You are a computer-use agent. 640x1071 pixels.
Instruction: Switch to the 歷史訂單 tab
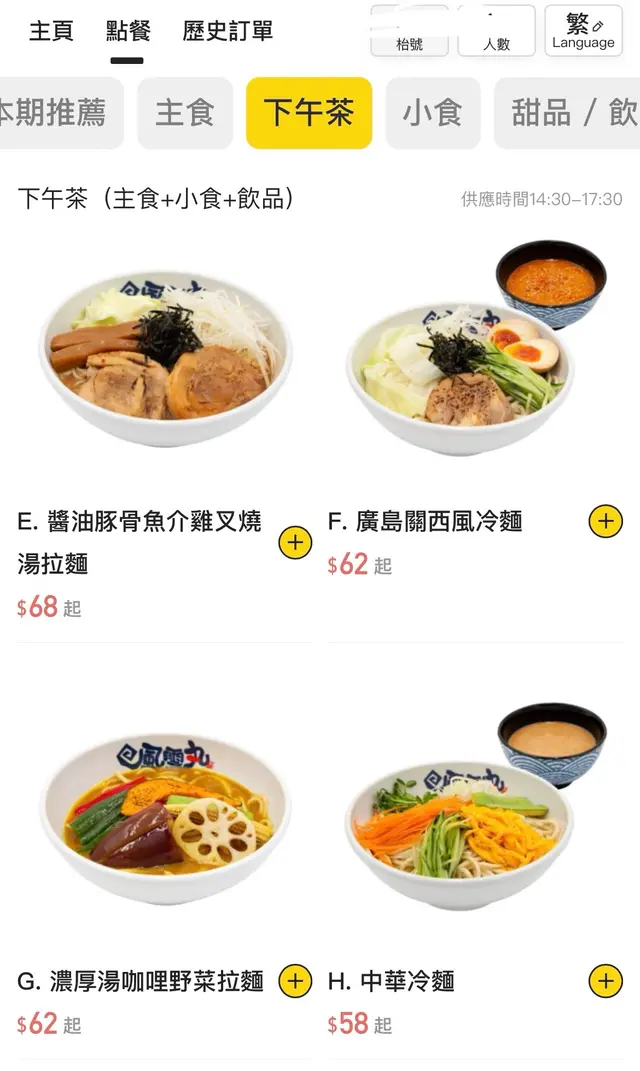click(228, 31)
